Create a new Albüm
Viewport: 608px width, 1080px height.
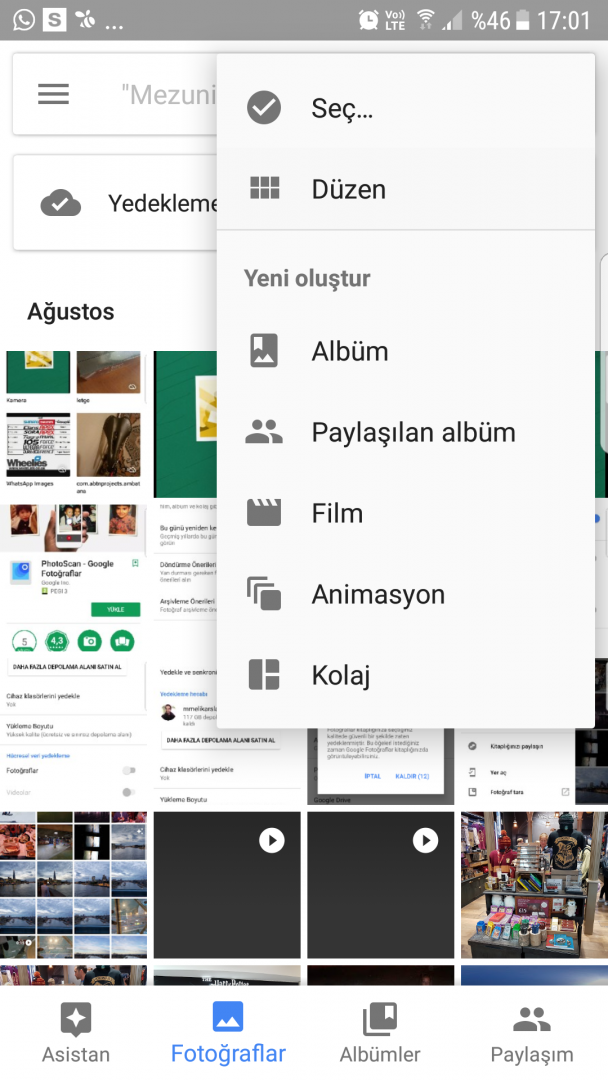tap(349, 351)
